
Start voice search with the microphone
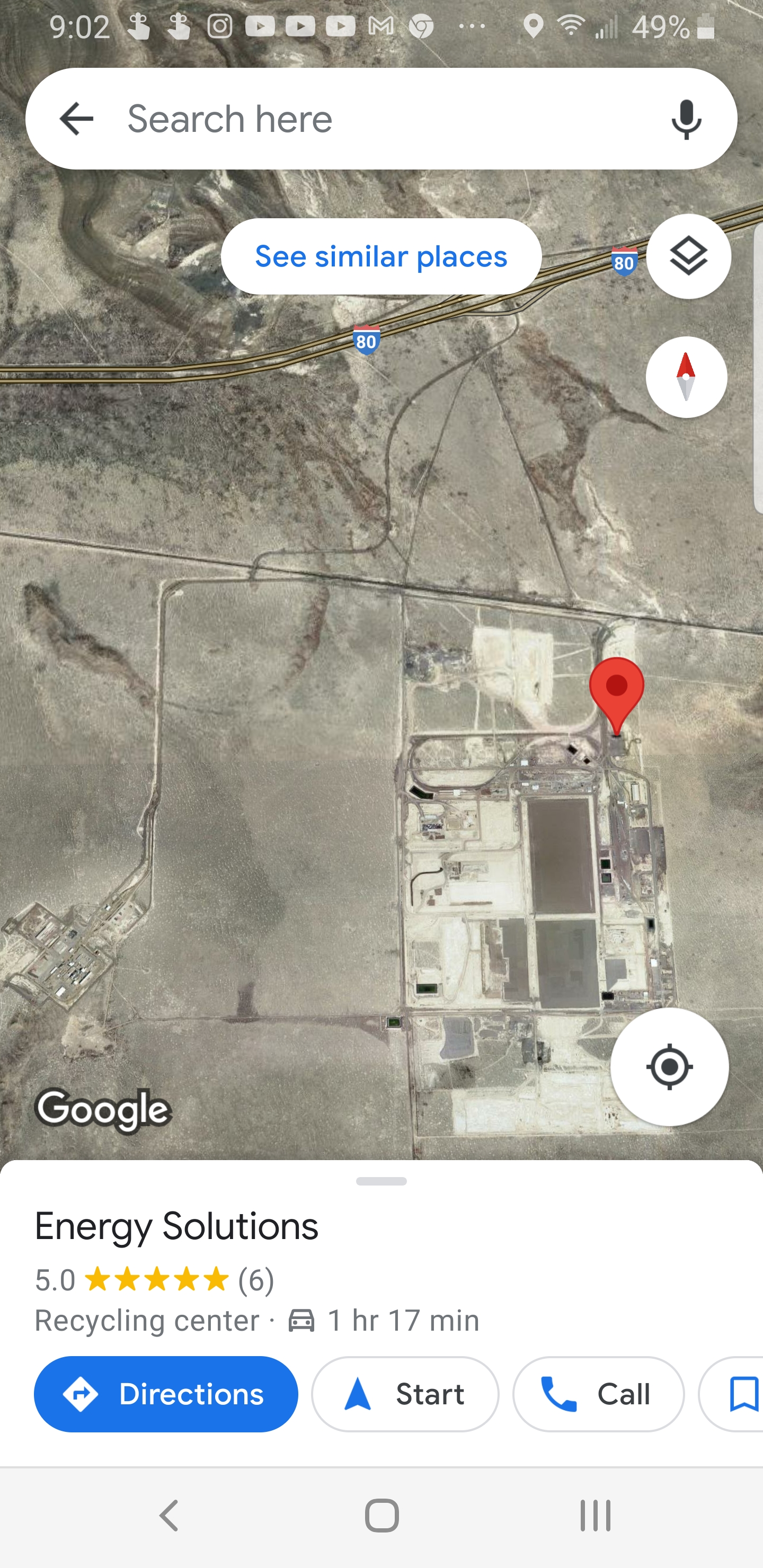click(686, 119)
